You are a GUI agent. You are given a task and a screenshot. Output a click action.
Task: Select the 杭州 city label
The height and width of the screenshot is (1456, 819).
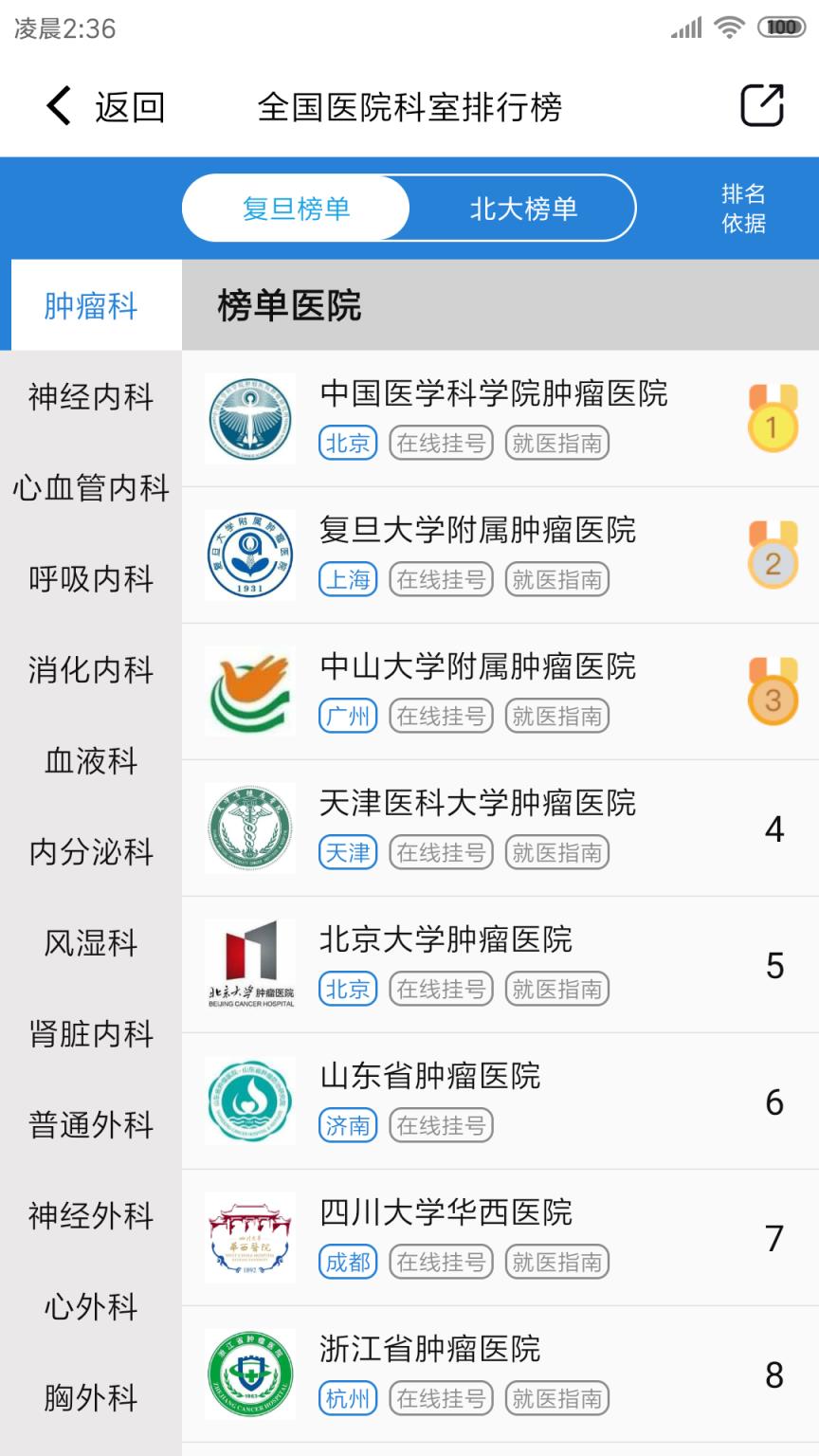(348, 1398)
